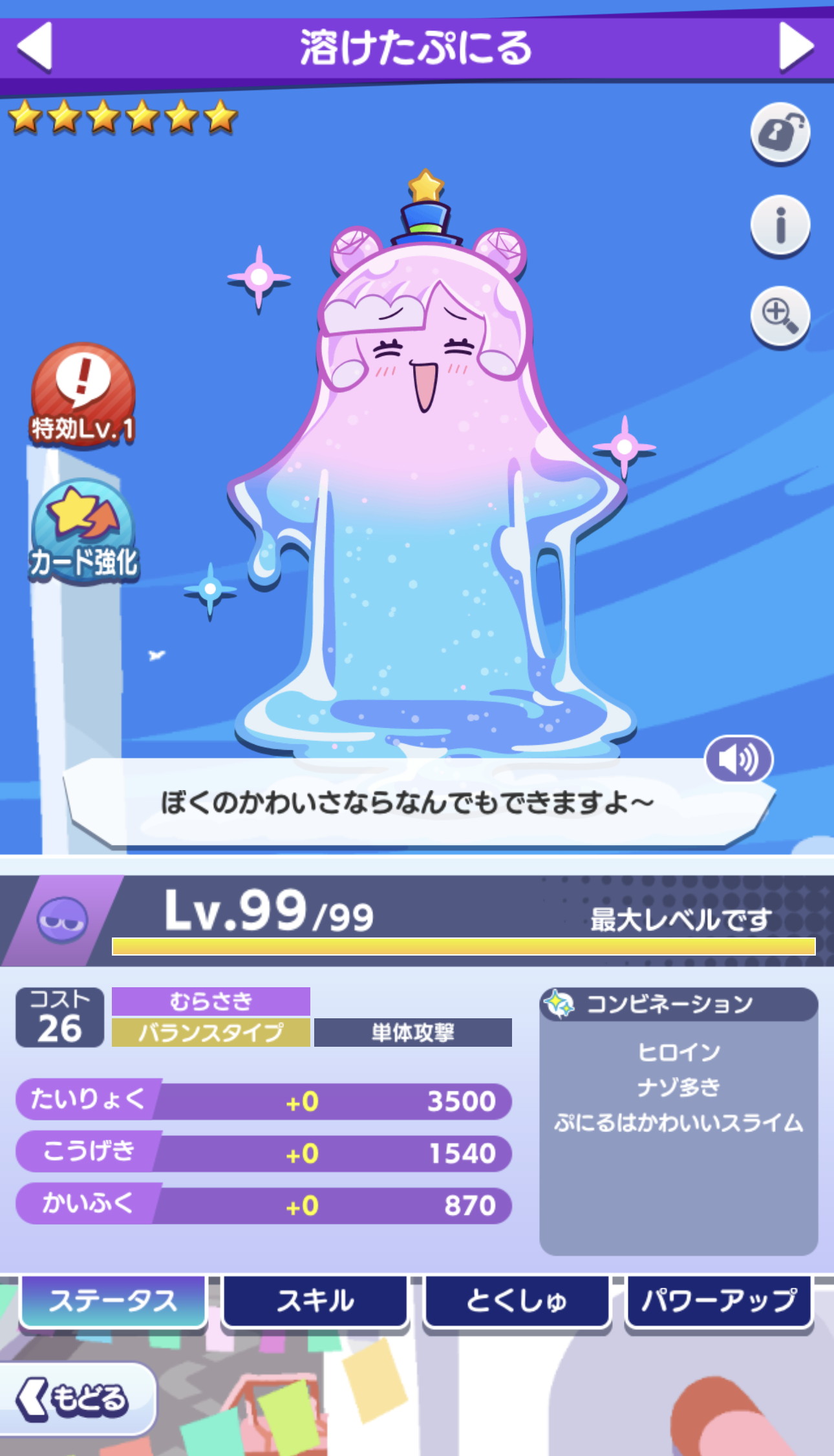Go to the previous card with left arrow
Screen dimensions: 834x1456
tap(35, 47)
